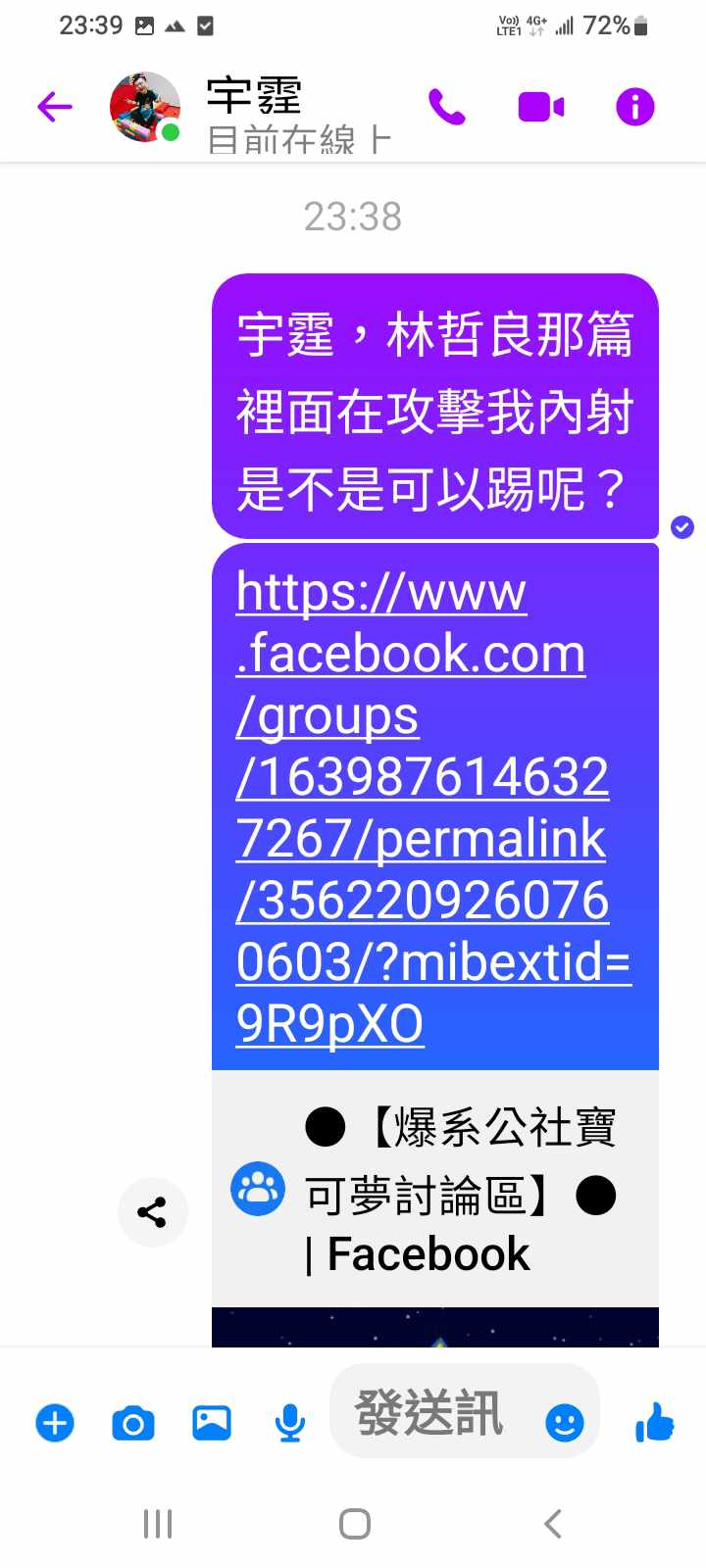Viewport: 706px width, 1568px height.
Task: Focus the 發送訊 message field
Action: [x=431, y=1413]
